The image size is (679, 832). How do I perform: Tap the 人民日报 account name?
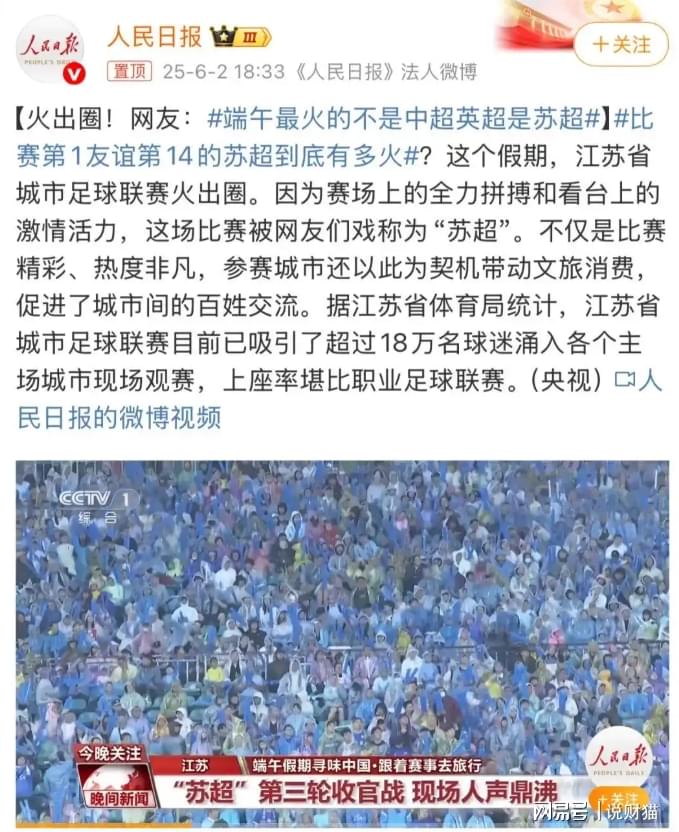point(154,37)
